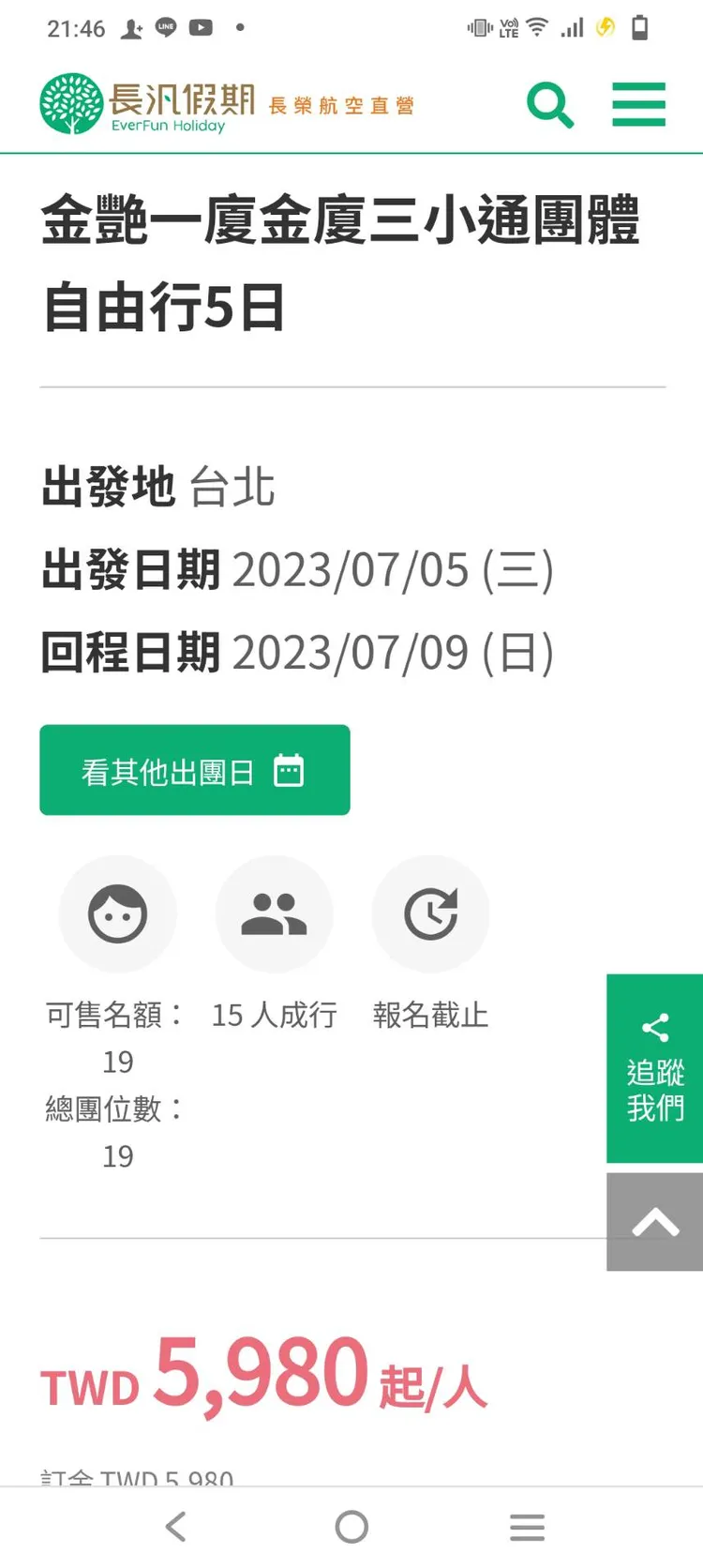The image size is (703, 1568).
Task: Tap the YouTube icon in the status bar
Action: (x=201, y=27)
